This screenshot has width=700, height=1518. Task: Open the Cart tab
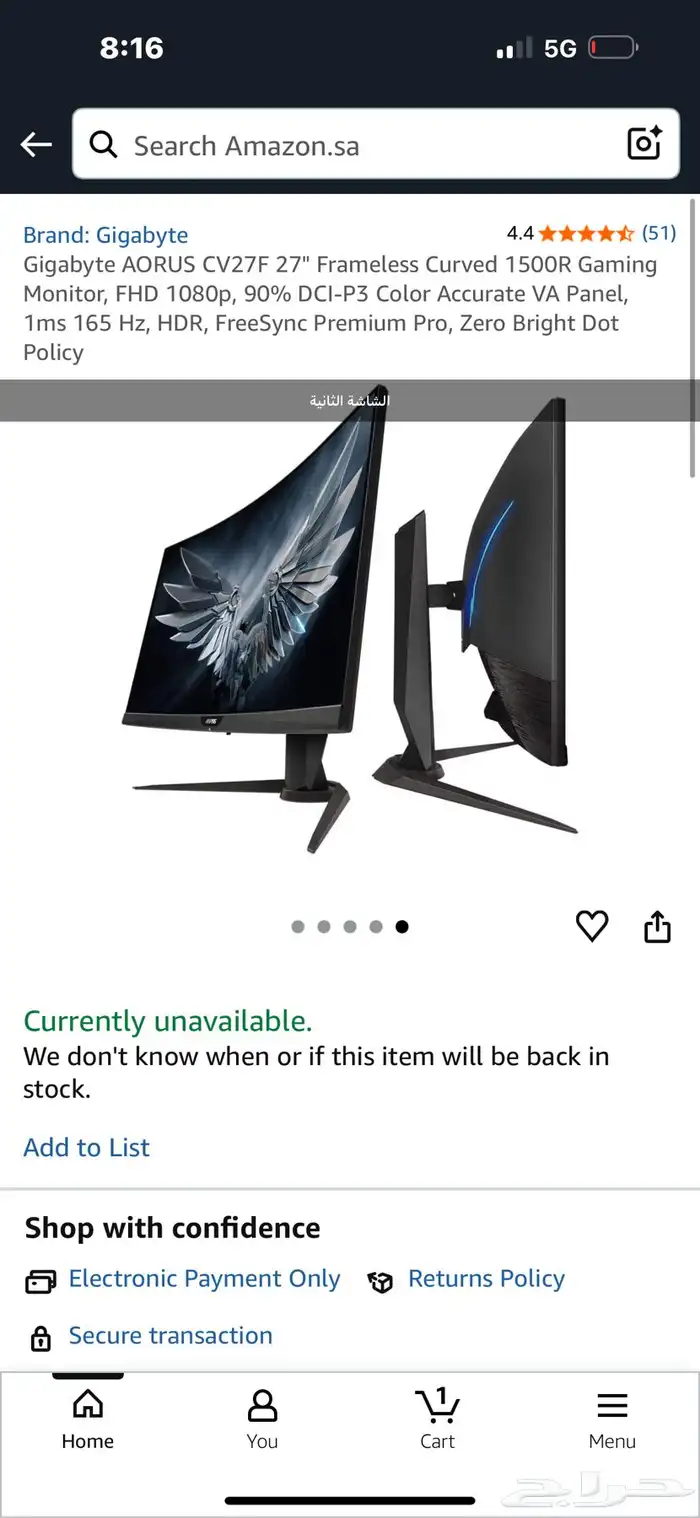[x=437, y=1420]
